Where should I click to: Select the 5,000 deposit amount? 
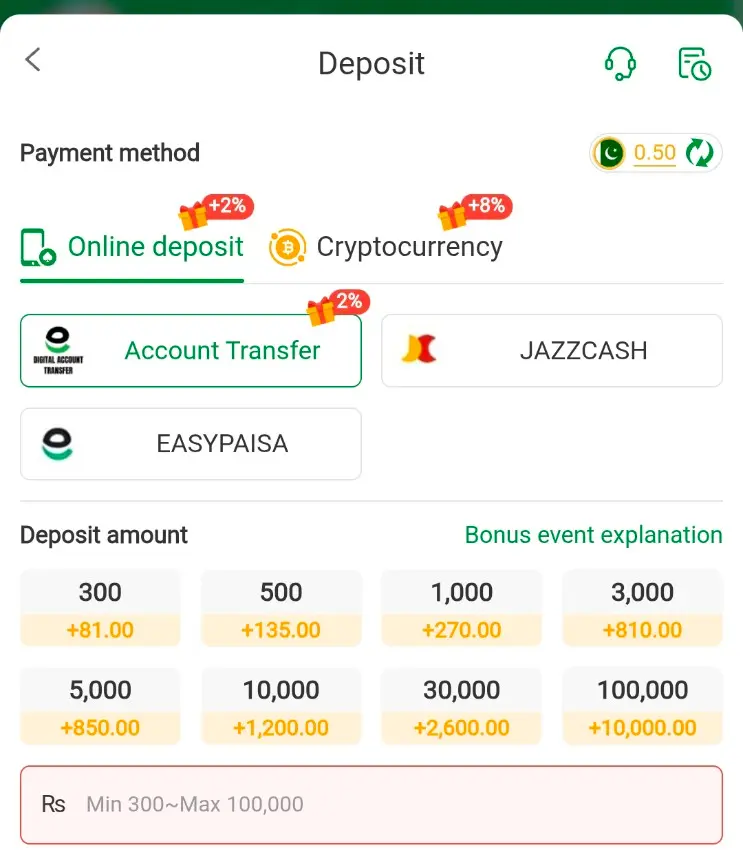[100, 706]
